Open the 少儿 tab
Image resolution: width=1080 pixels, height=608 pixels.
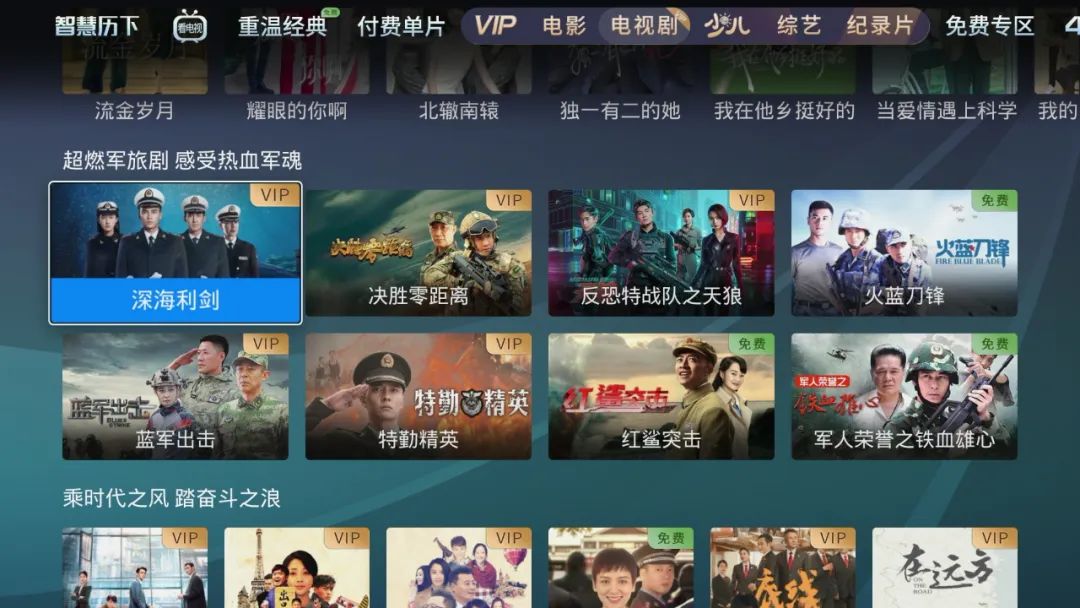726,26
